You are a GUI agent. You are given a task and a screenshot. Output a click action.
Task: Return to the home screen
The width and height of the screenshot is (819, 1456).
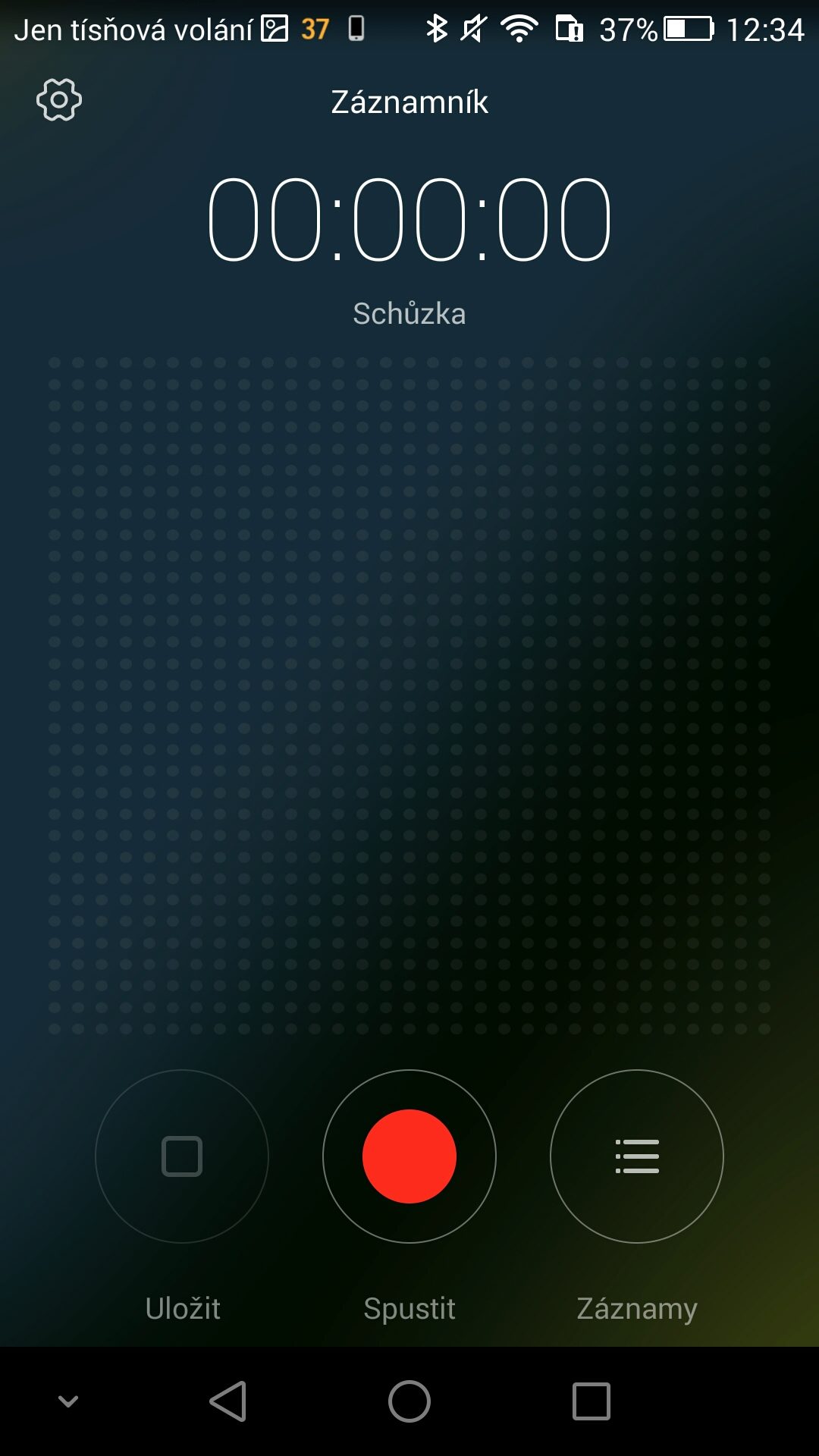[409, 1401]
